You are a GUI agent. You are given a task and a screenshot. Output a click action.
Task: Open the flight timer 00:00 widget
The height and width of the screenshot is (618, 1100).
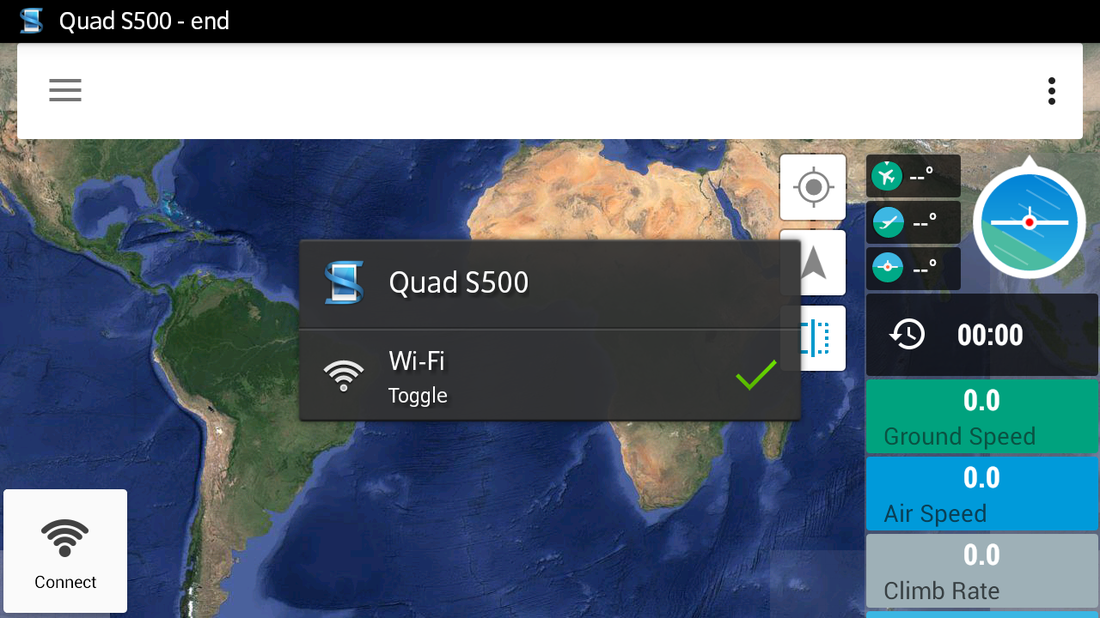[980, 335]
